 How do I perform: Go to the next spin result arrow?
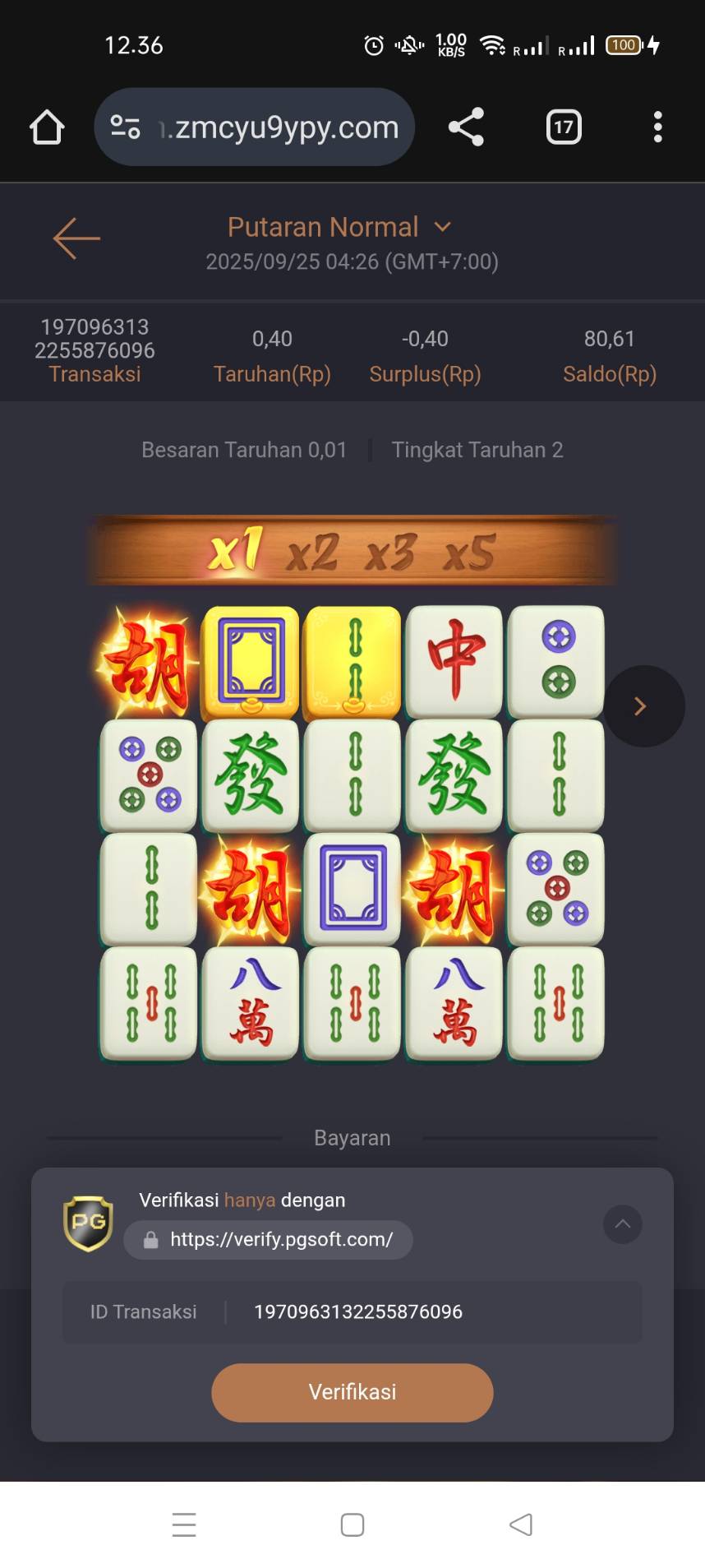[x=643, y=706]
